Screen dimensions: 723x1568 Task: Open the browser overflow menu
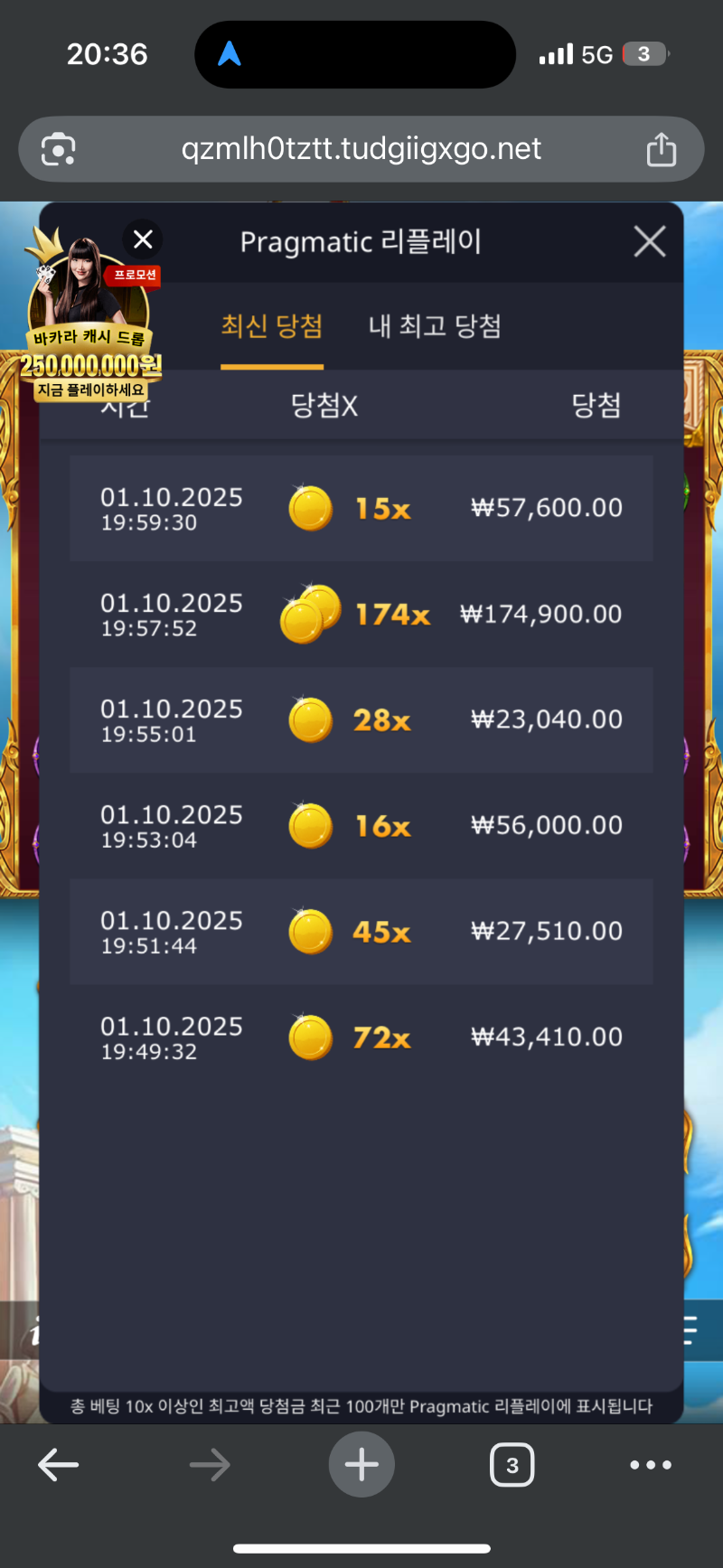click(x=651, y=1465)
